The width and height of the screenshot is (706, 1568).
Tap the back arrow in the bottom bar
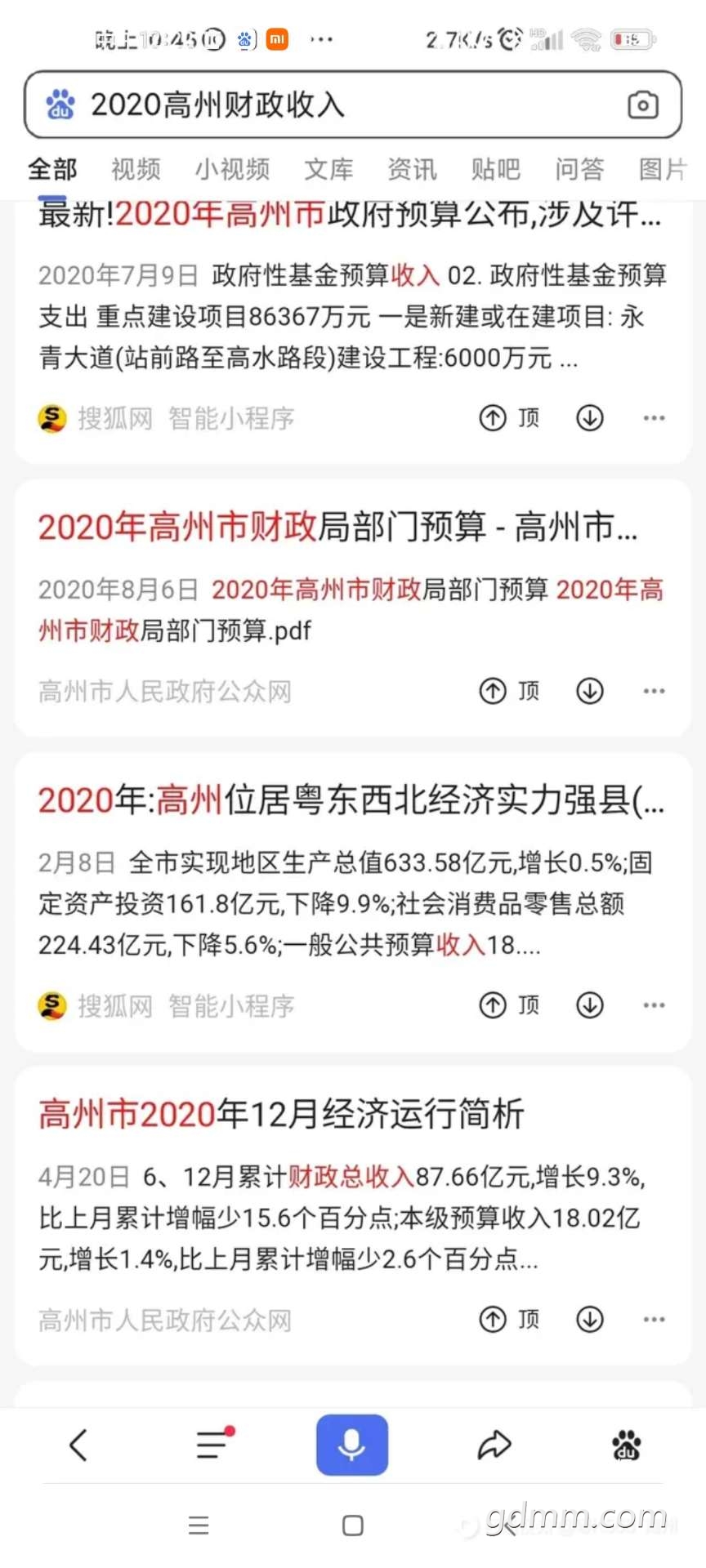(x=78, y=1445)
